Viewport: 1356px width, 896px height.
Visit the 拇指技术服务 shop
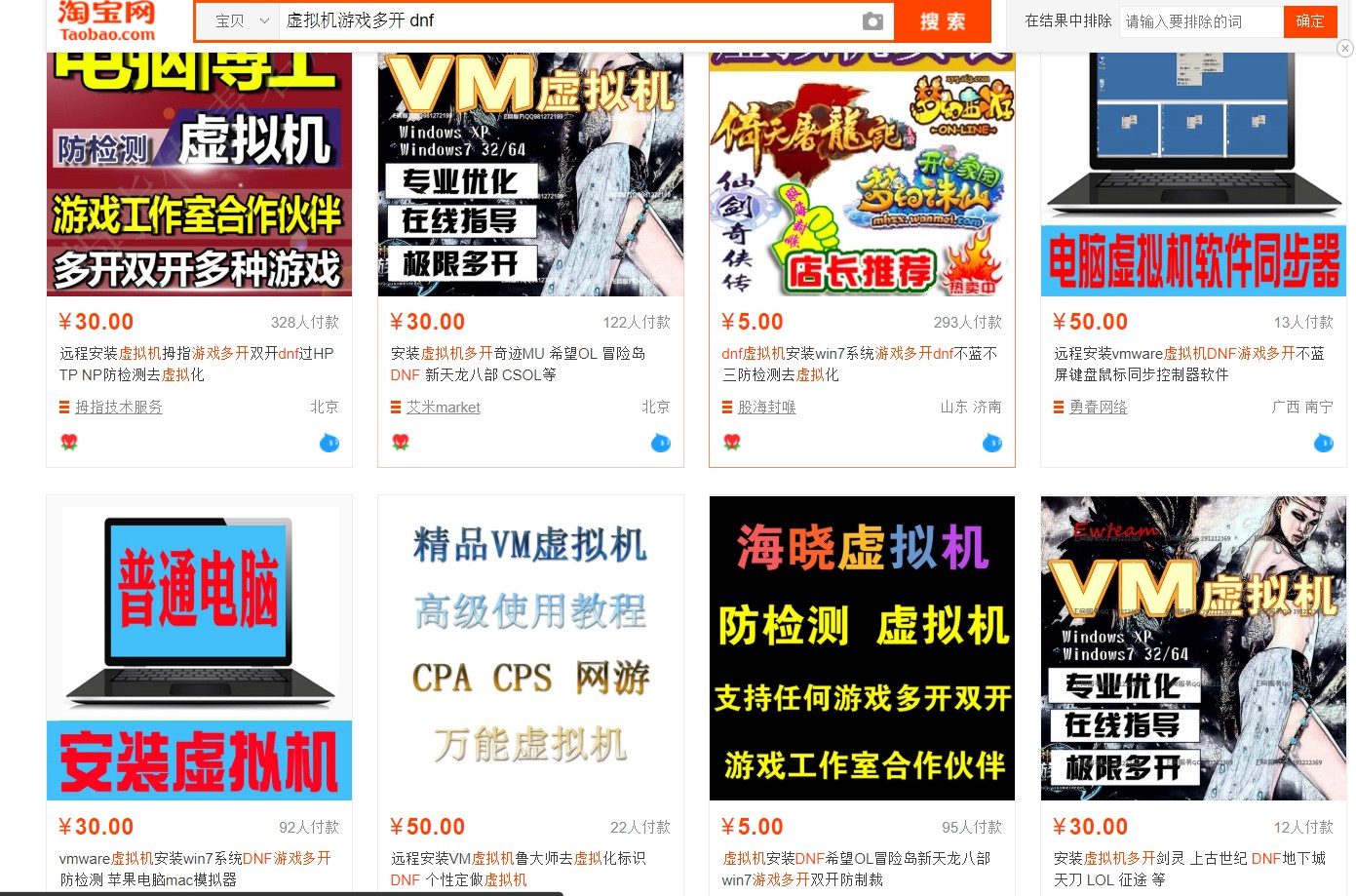point(118,408)
